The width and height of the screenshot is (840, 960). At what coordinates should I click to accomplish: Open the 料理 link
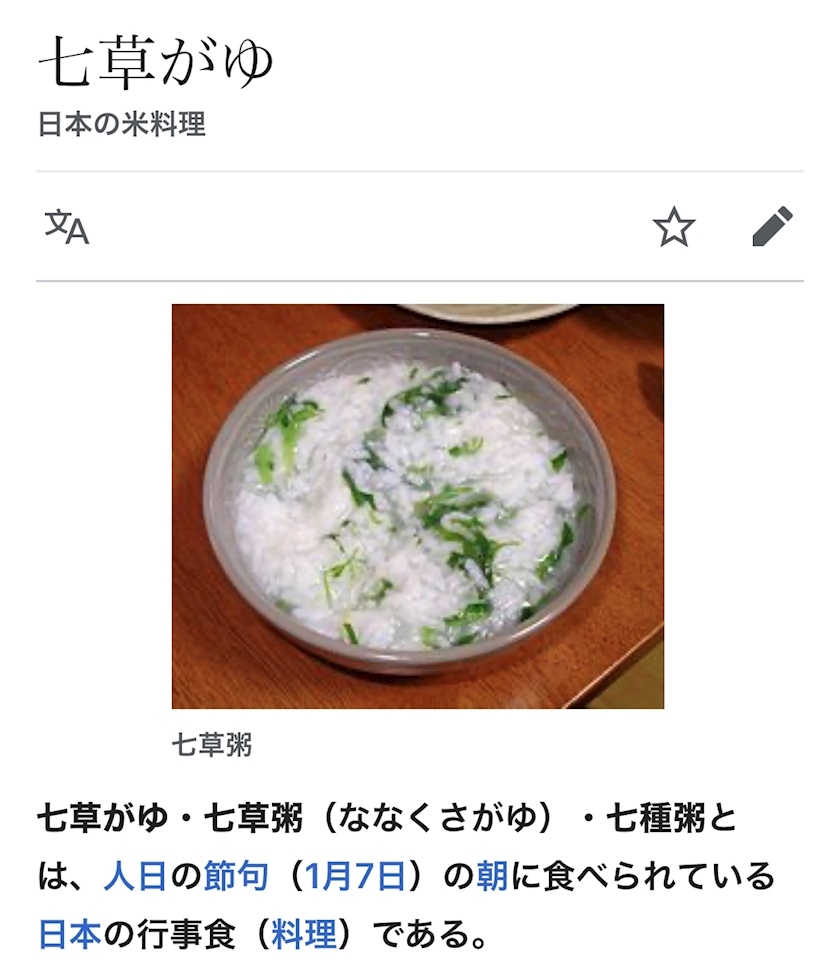(x=304, y=934)
